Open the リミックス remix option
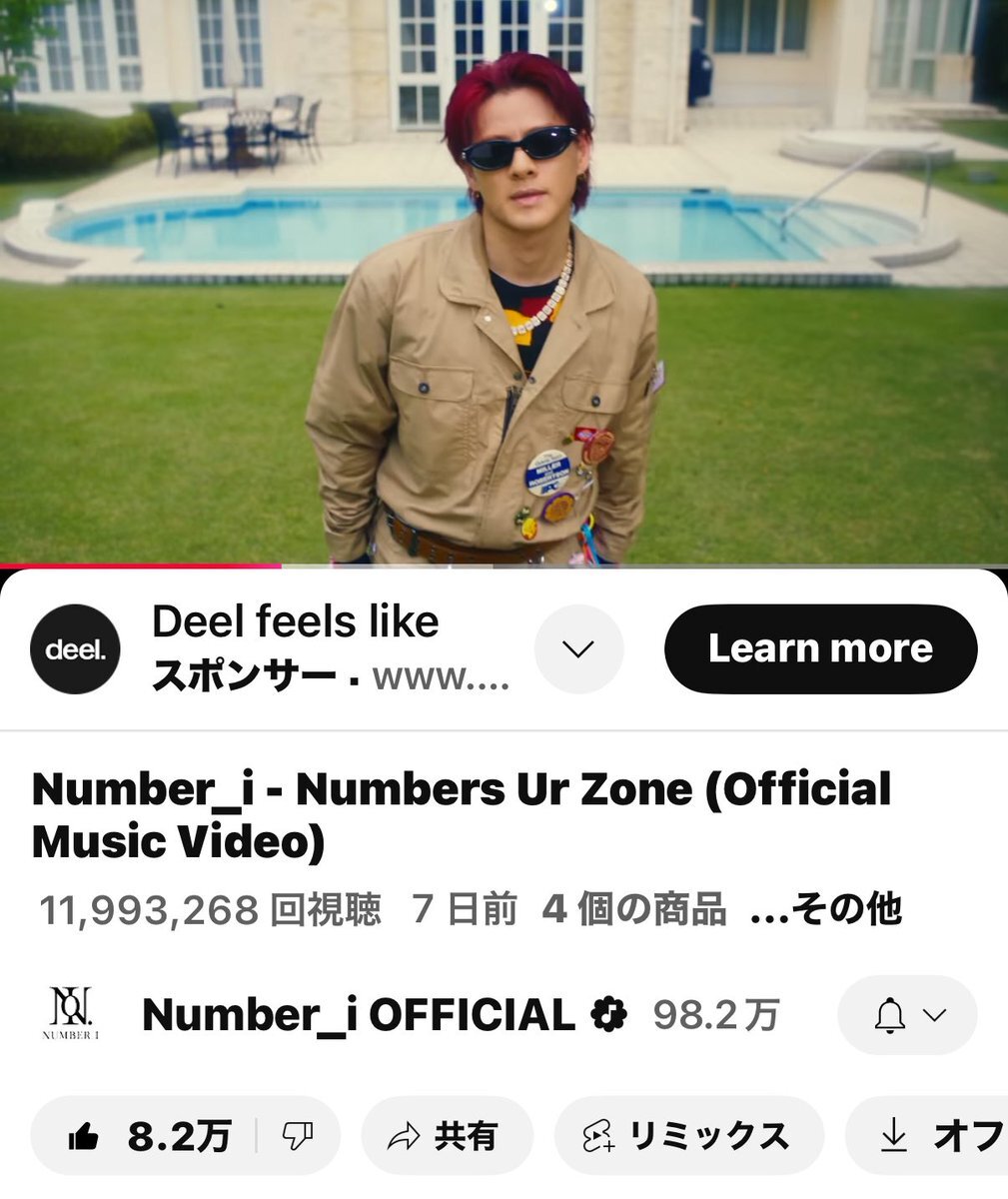The width and height of the screenshot is (1008, 1199). [x=687, y=1136]
